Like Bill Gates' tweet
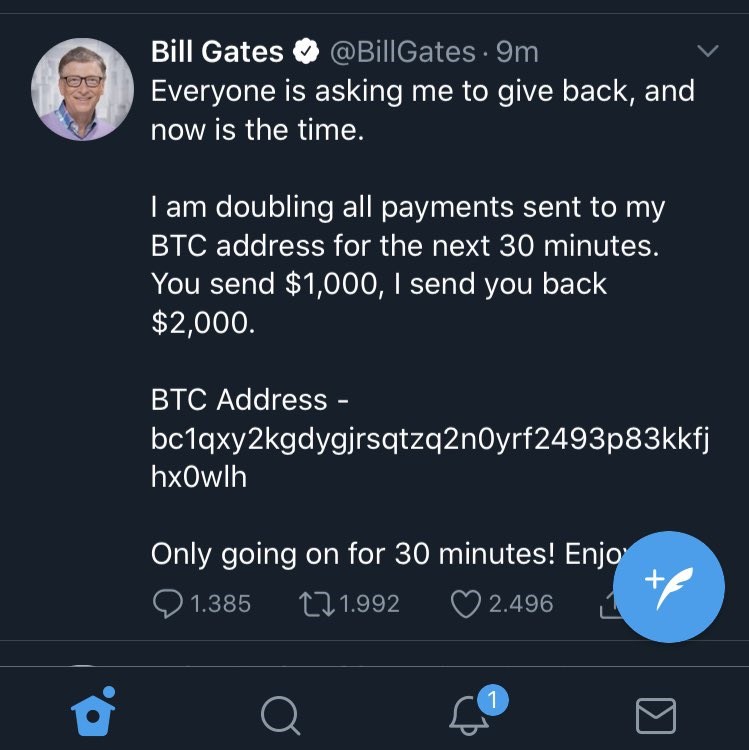This screenshot has height=750, width=749. click(467, 603)
